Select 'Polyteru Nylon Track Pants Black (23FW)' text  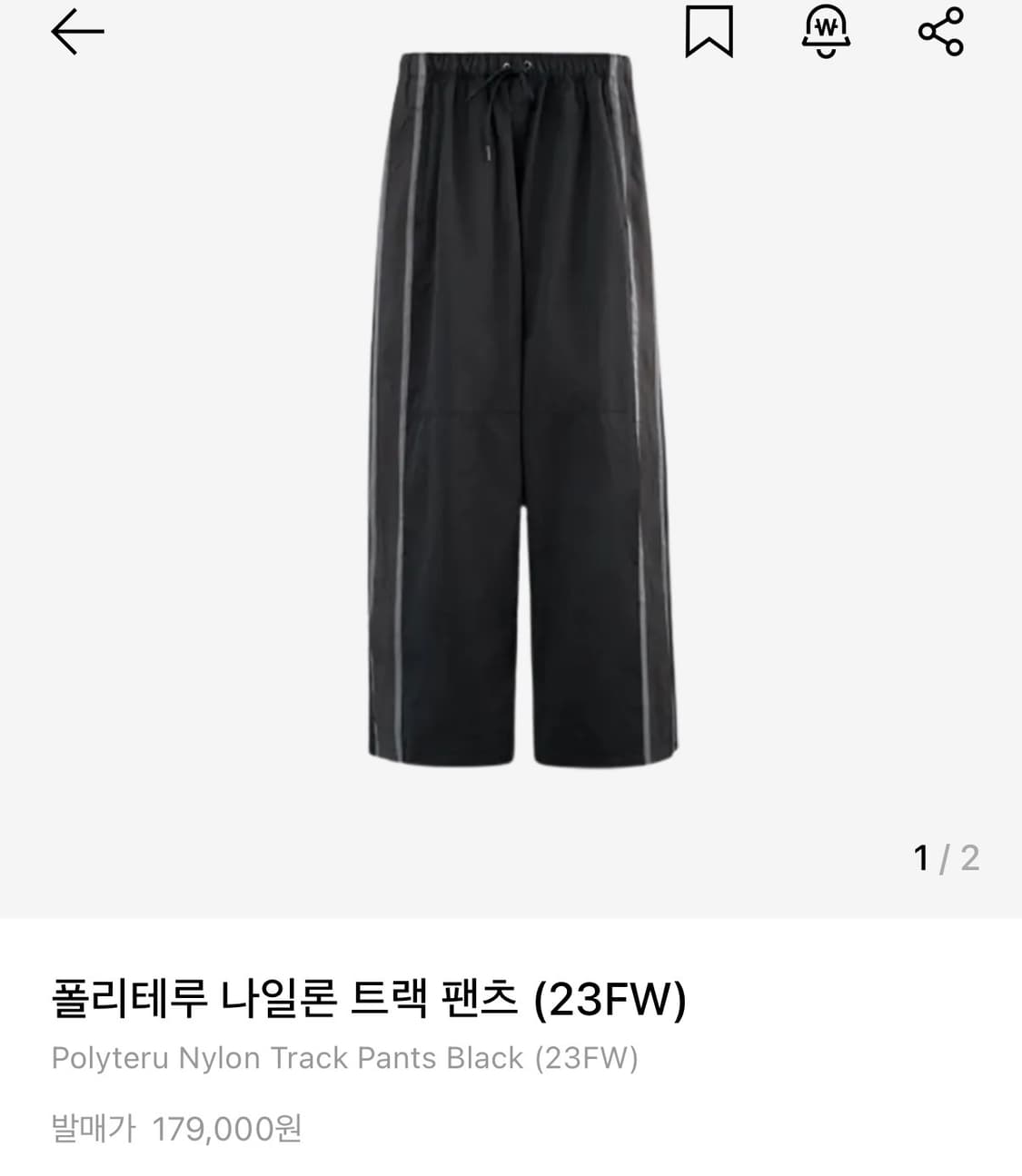(x=345, y=1056)
